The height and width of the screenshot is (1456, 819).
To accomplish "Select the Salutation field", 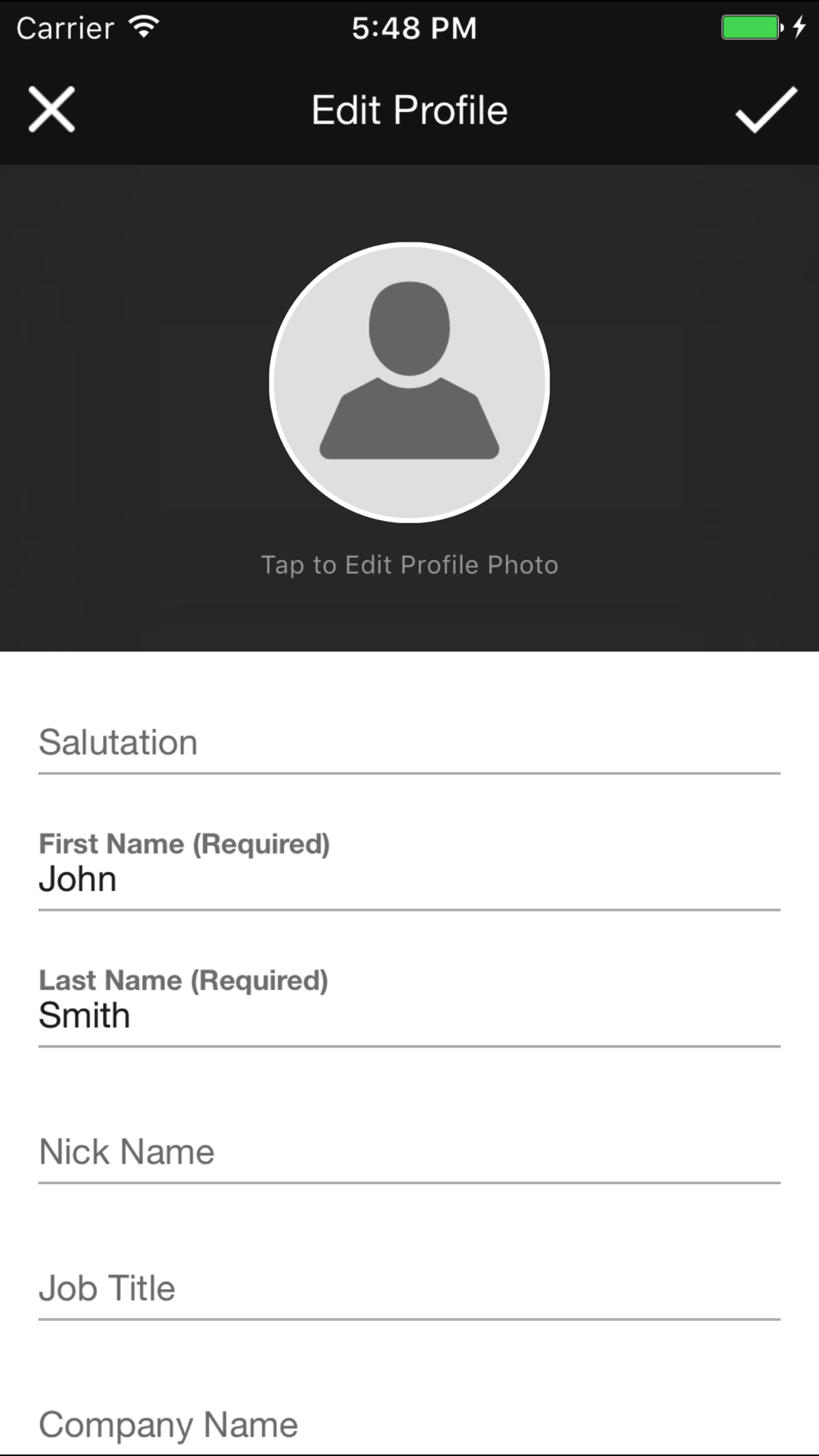I will click(409, 742).
